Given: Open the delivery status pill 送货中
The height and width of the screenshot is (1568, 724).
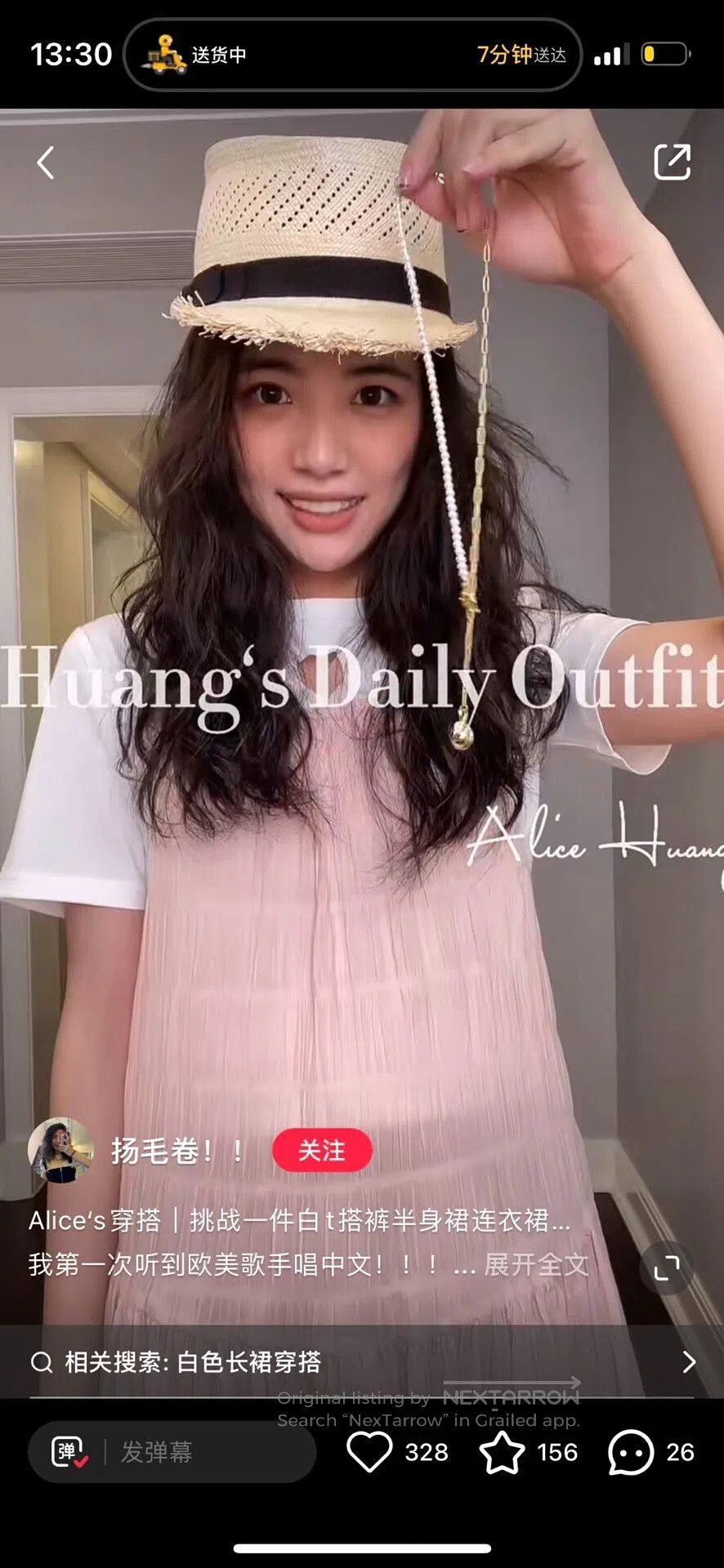Looking at the screenshot, I should pyautogui.click(x=352, y=55).
